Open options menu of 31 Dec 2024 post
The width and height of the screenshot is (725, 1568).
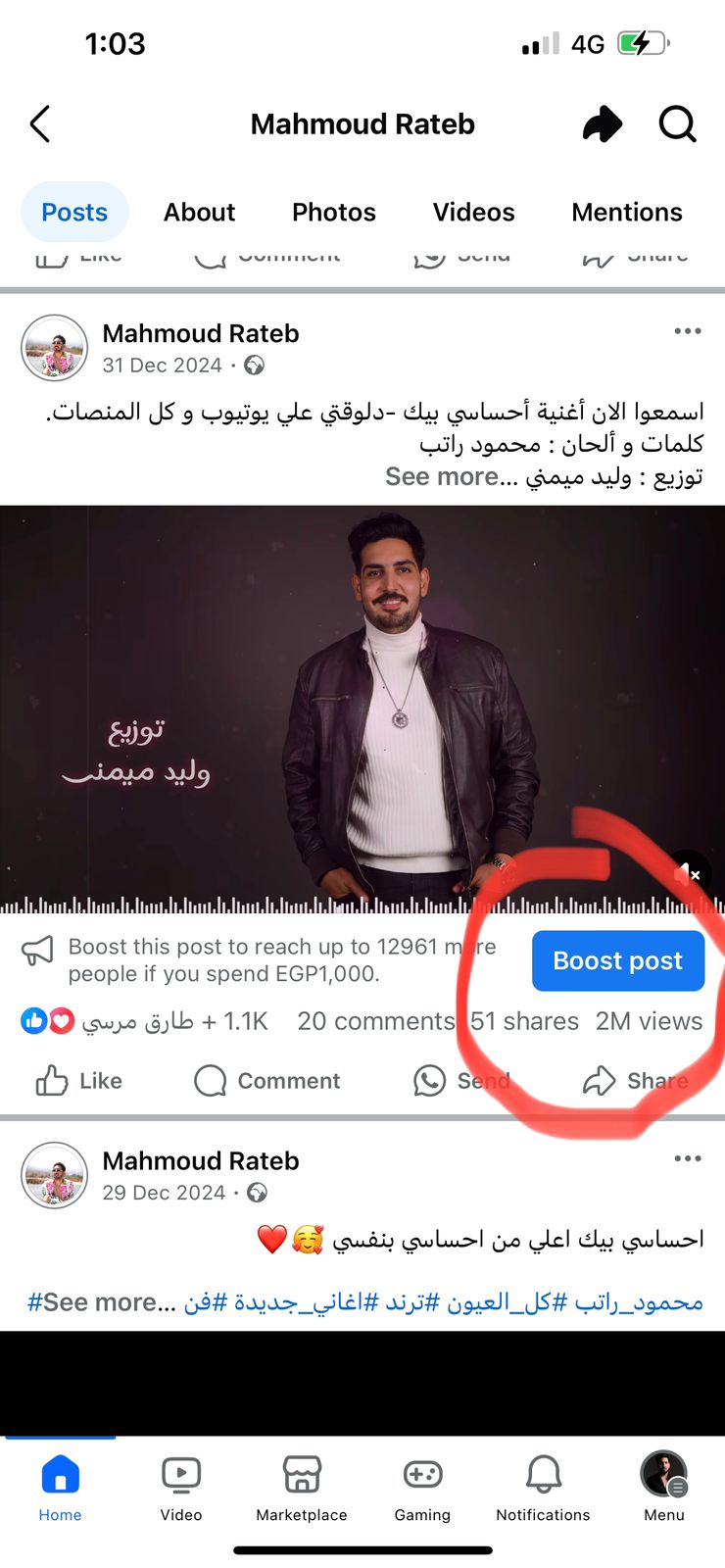[x=688, y=331]
